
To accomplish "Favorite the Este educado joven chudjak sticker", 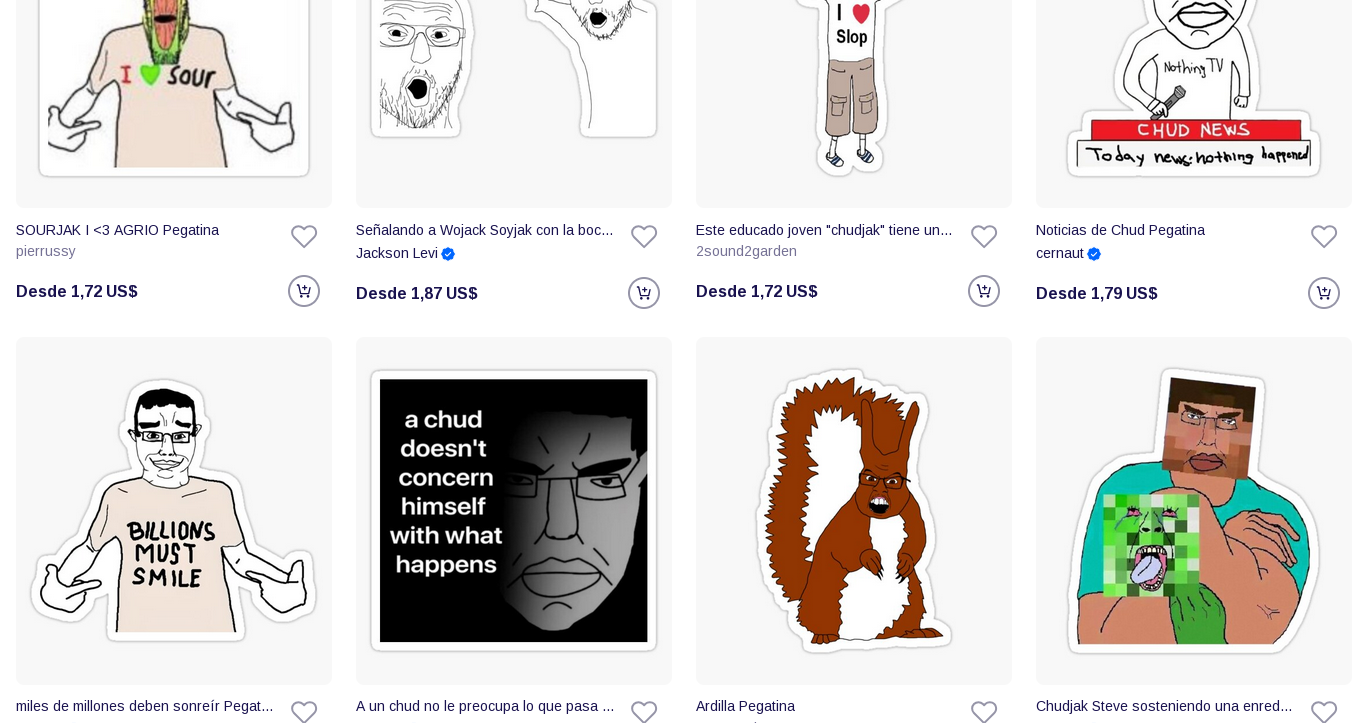I will pyautogui.click(x=984, y=236).
